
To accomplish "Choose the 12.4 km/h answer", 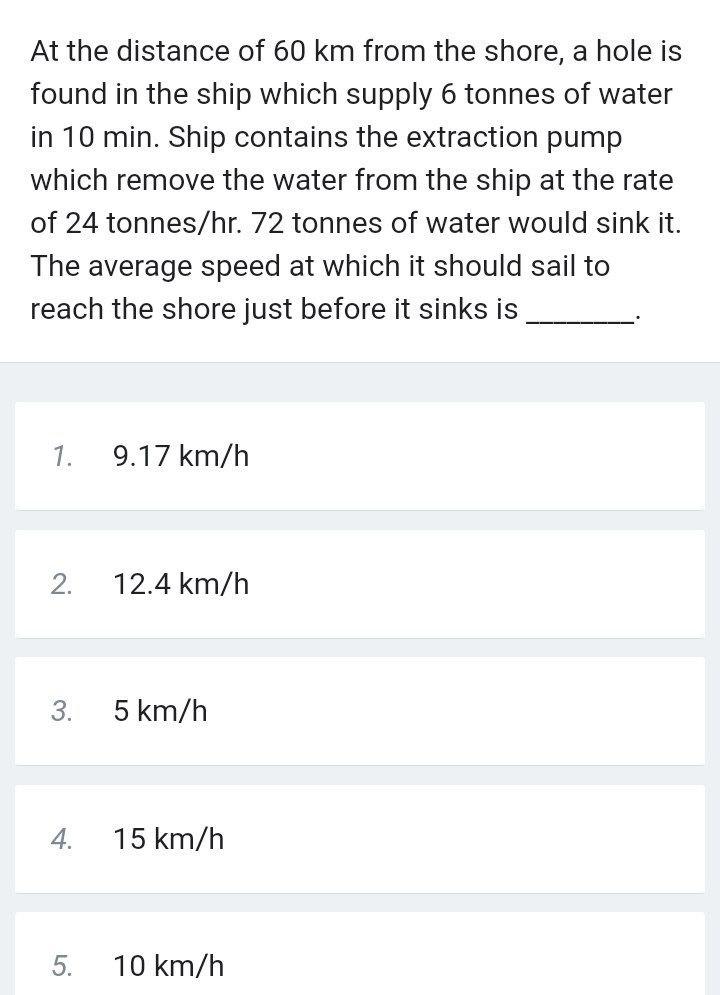I will click(x=181, y=584).
